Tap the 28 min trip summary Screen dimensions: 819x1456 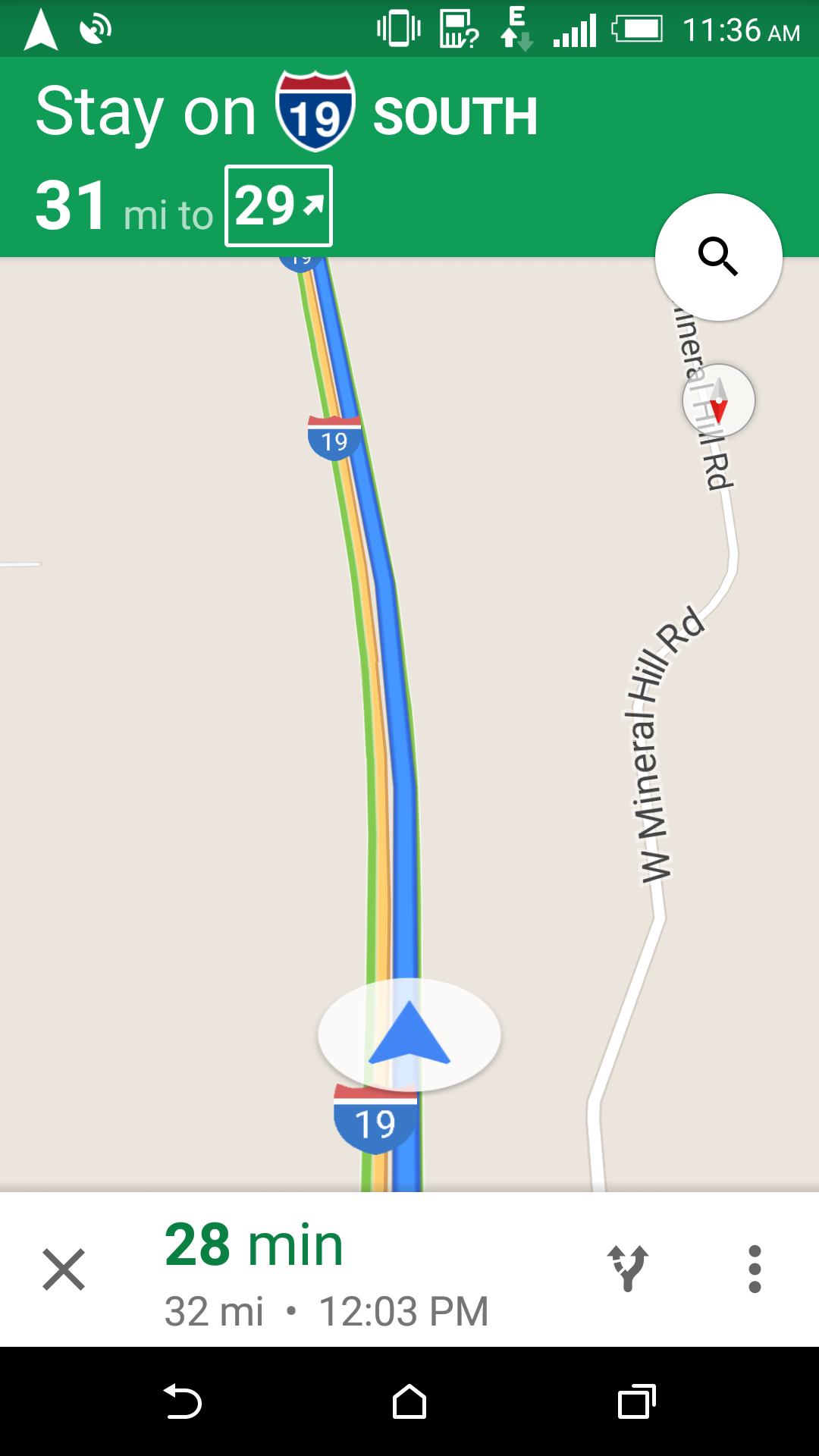tap(326, 1272)
